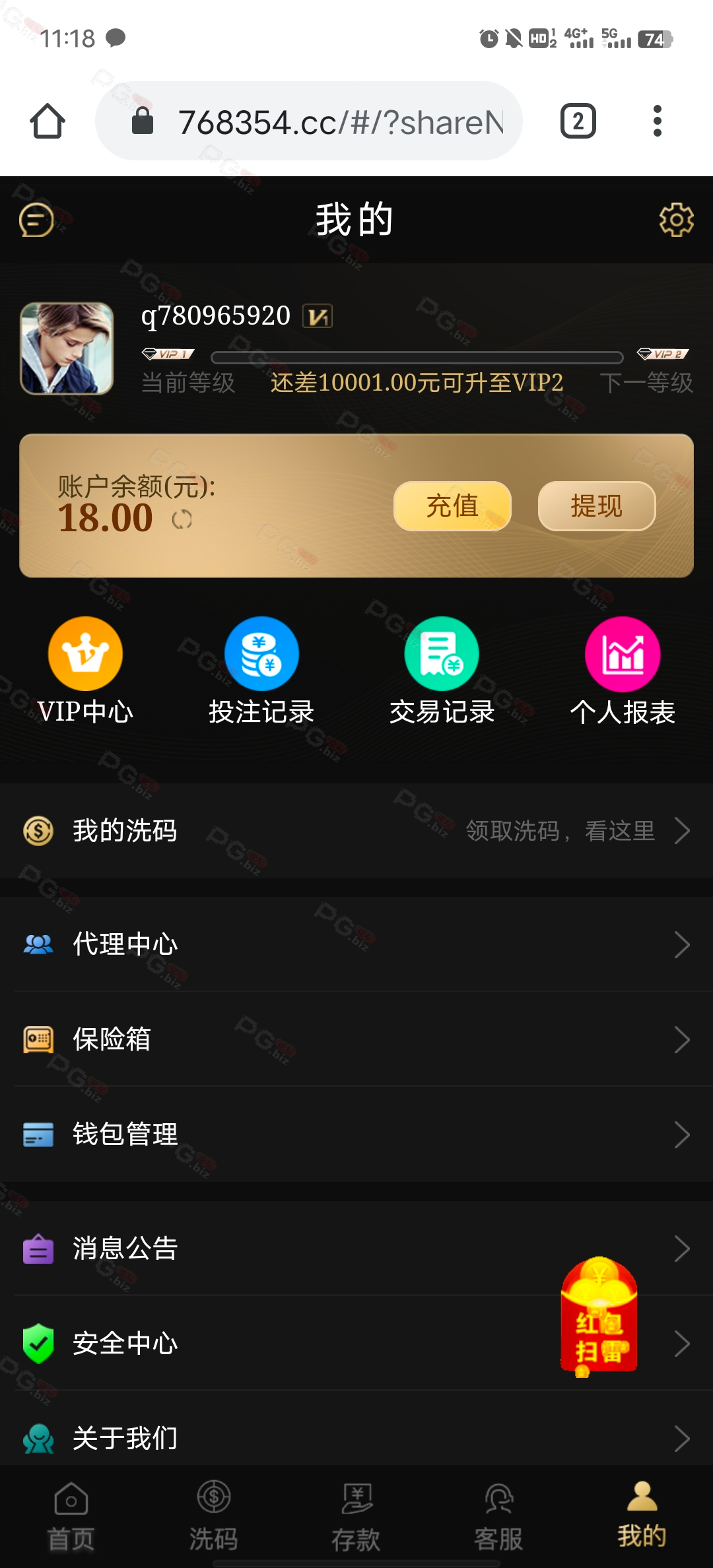The height and width of the screenshot is (1568, 713).
Task: Tap the 提现 withdraw button
Action: [x=597, y=506]
